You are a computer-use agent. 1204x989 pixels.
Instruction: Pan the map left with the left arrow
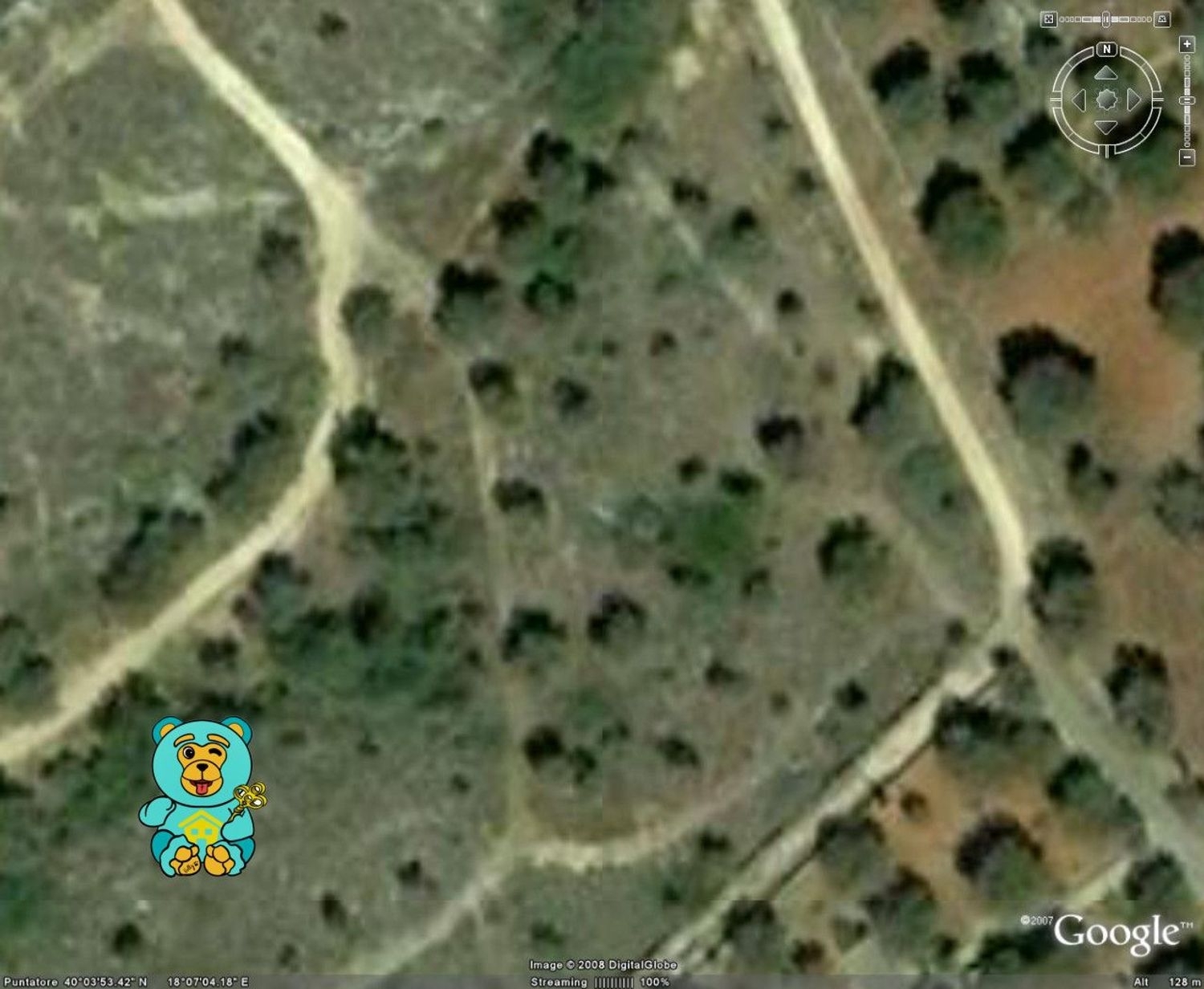tap(1080, 100)
